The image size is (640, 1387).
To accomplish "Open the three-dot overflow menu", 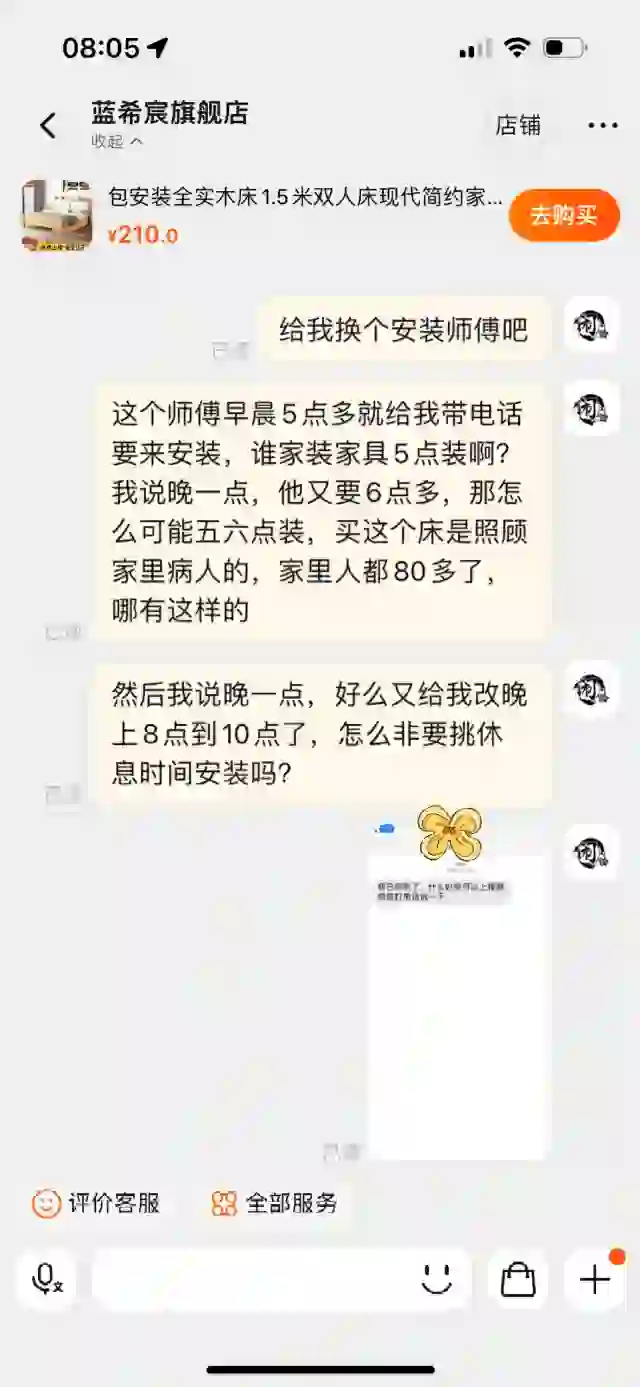I will pyautogui.click(x=603, y=125).
